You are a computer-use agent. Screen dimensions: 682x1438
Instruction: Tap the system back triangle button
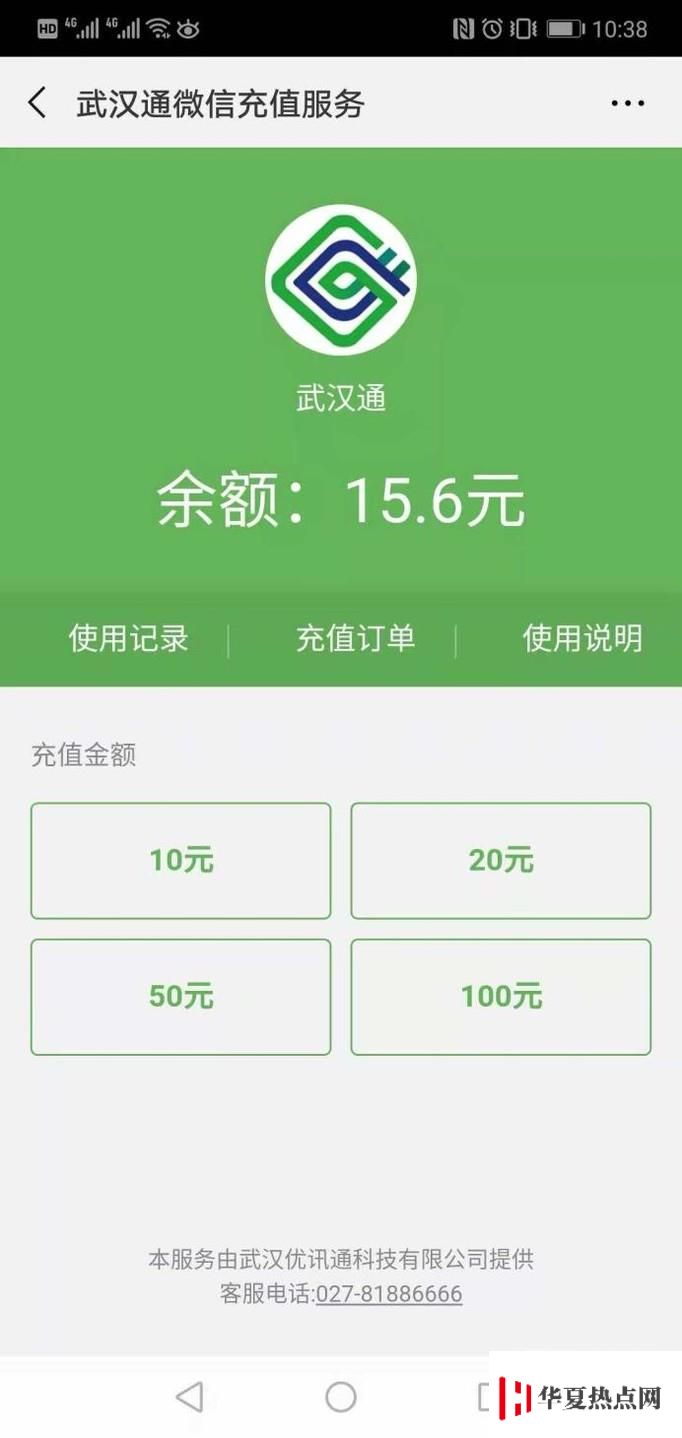pos(189,1397)
